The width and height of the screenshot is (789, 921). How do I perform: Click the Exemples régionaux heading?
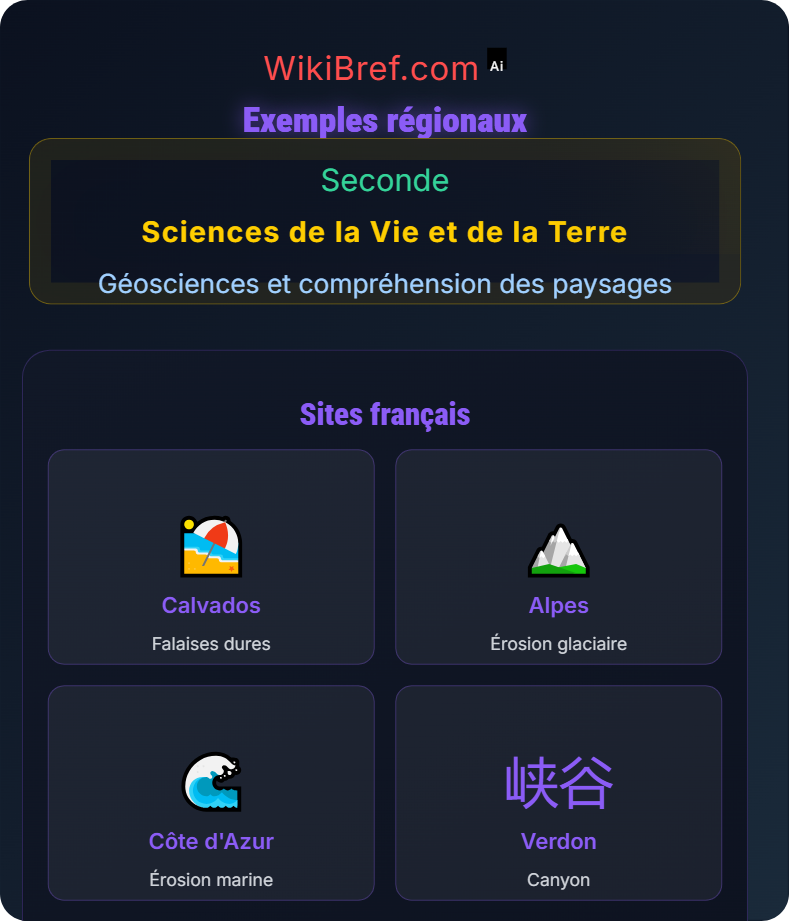[x=386, y=121]
